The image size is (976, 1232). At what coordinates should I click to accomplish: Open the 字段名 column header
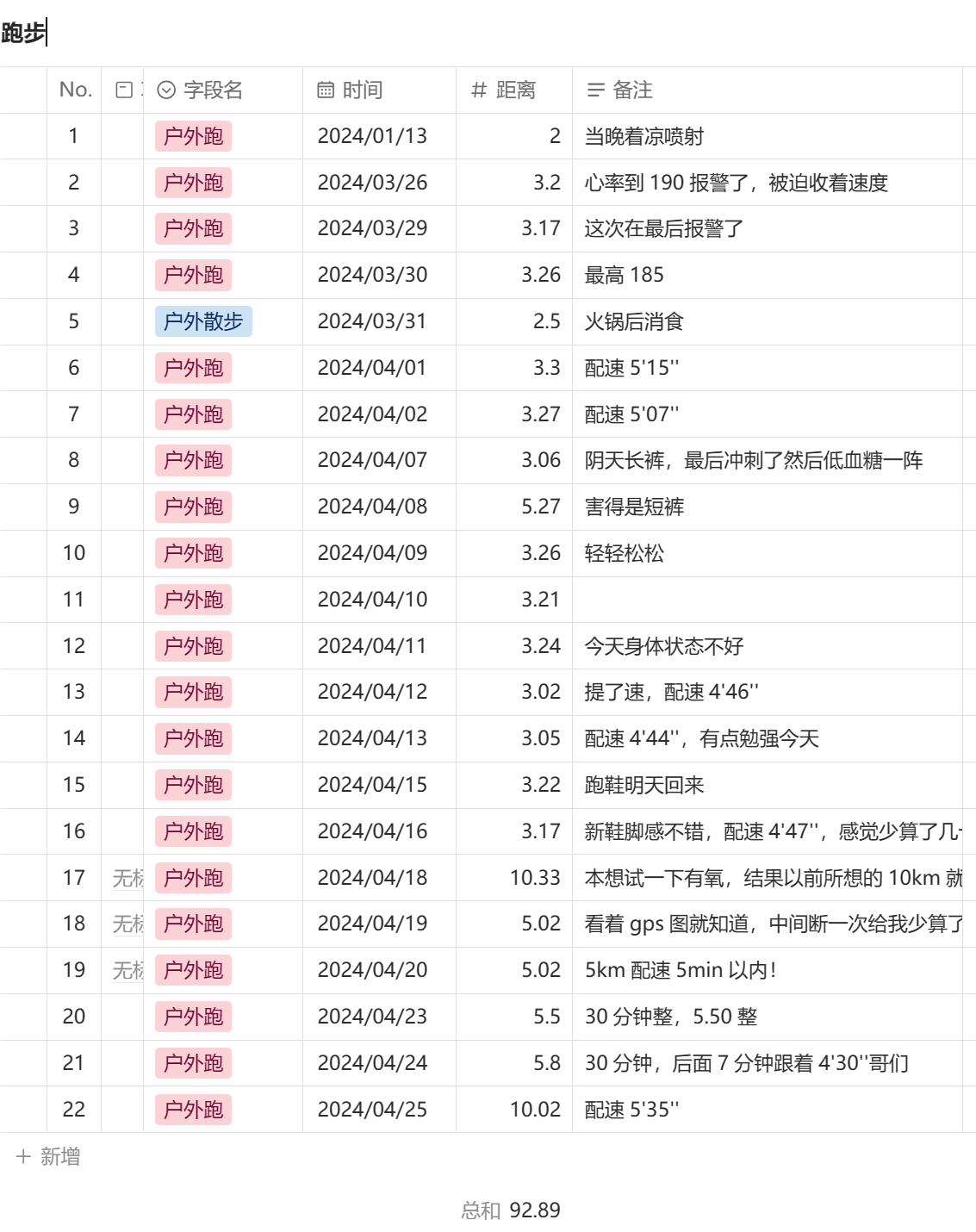pos(212,90)
